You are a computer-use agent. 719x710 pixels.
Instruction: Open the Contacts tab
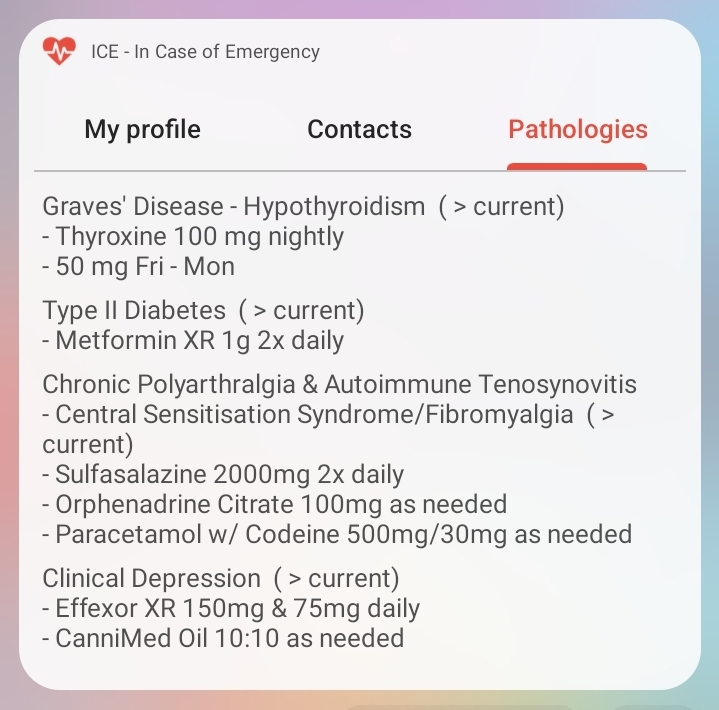click(359, 130)
